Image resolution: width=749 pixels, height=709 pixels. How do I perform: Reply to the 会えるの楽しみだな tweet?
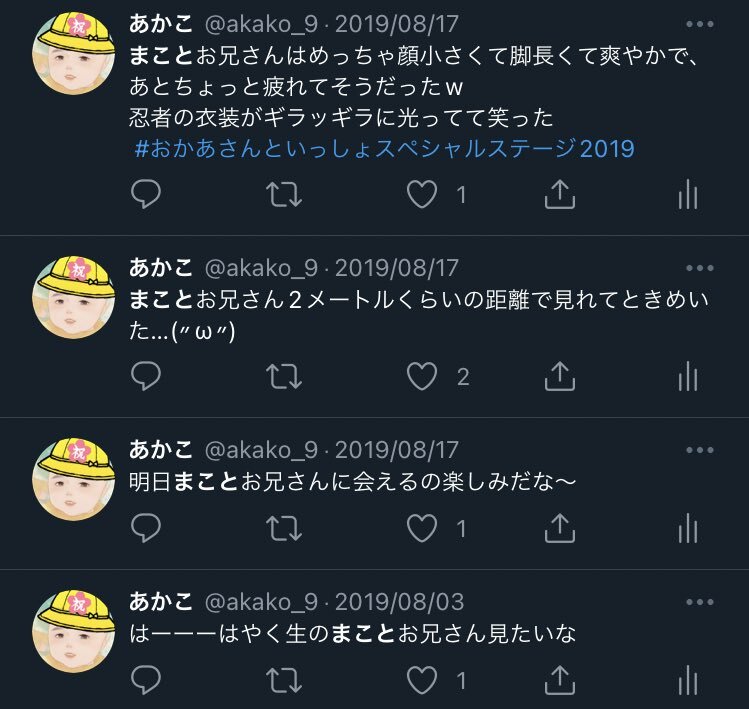(147, 527)
